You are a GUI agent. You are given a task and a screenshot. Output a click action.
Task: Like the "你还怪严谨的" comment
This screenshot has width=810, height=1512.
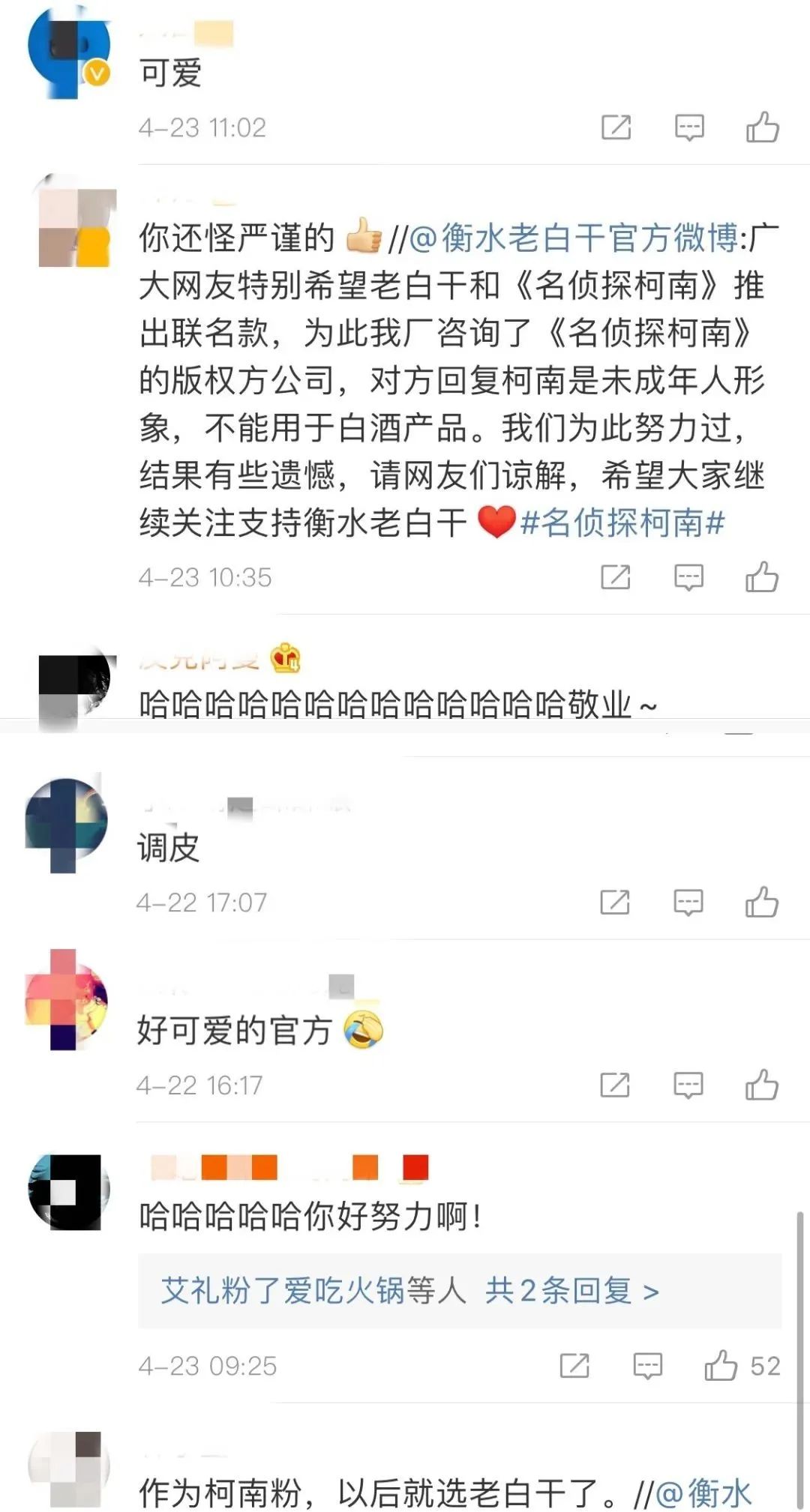(761, 577)
